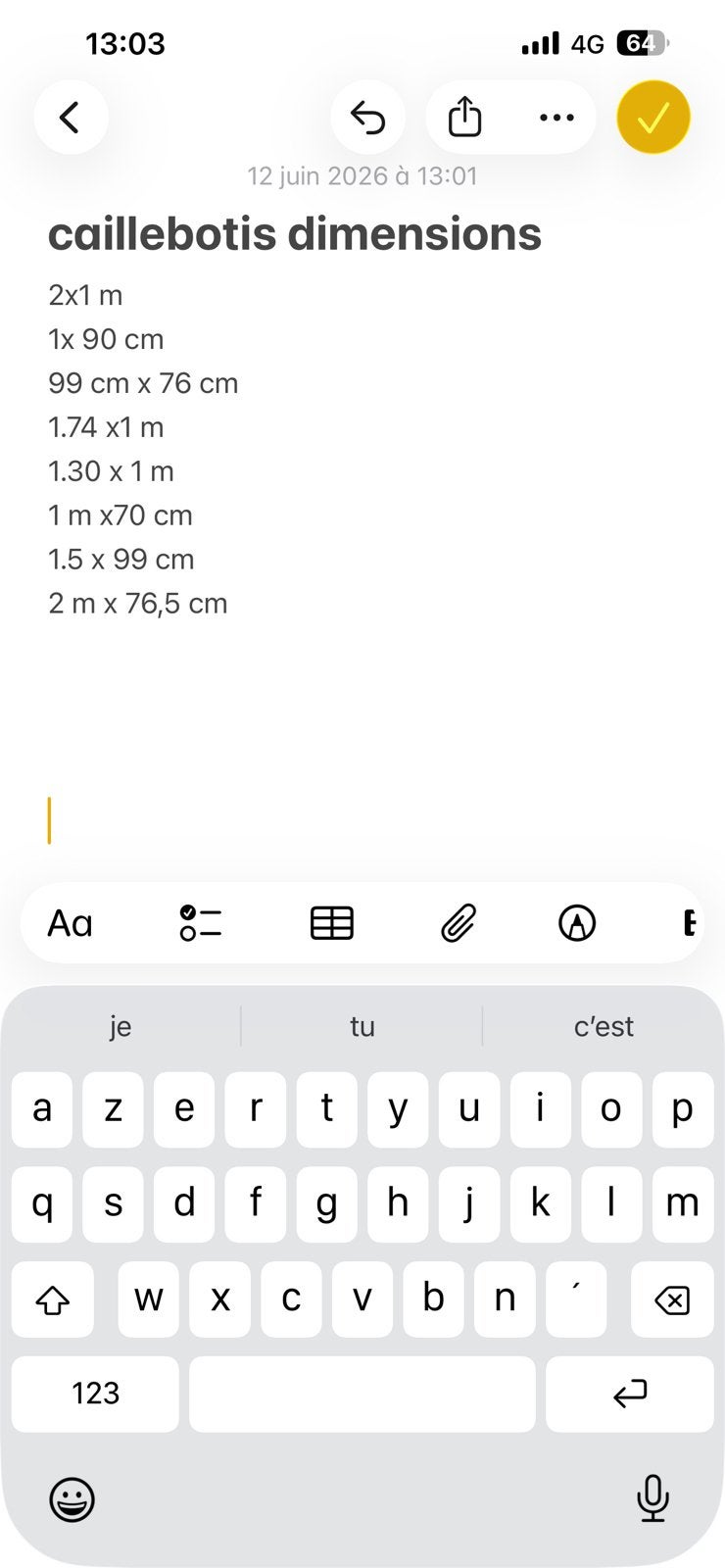Open the Aa text formatting options

point(71,923)
